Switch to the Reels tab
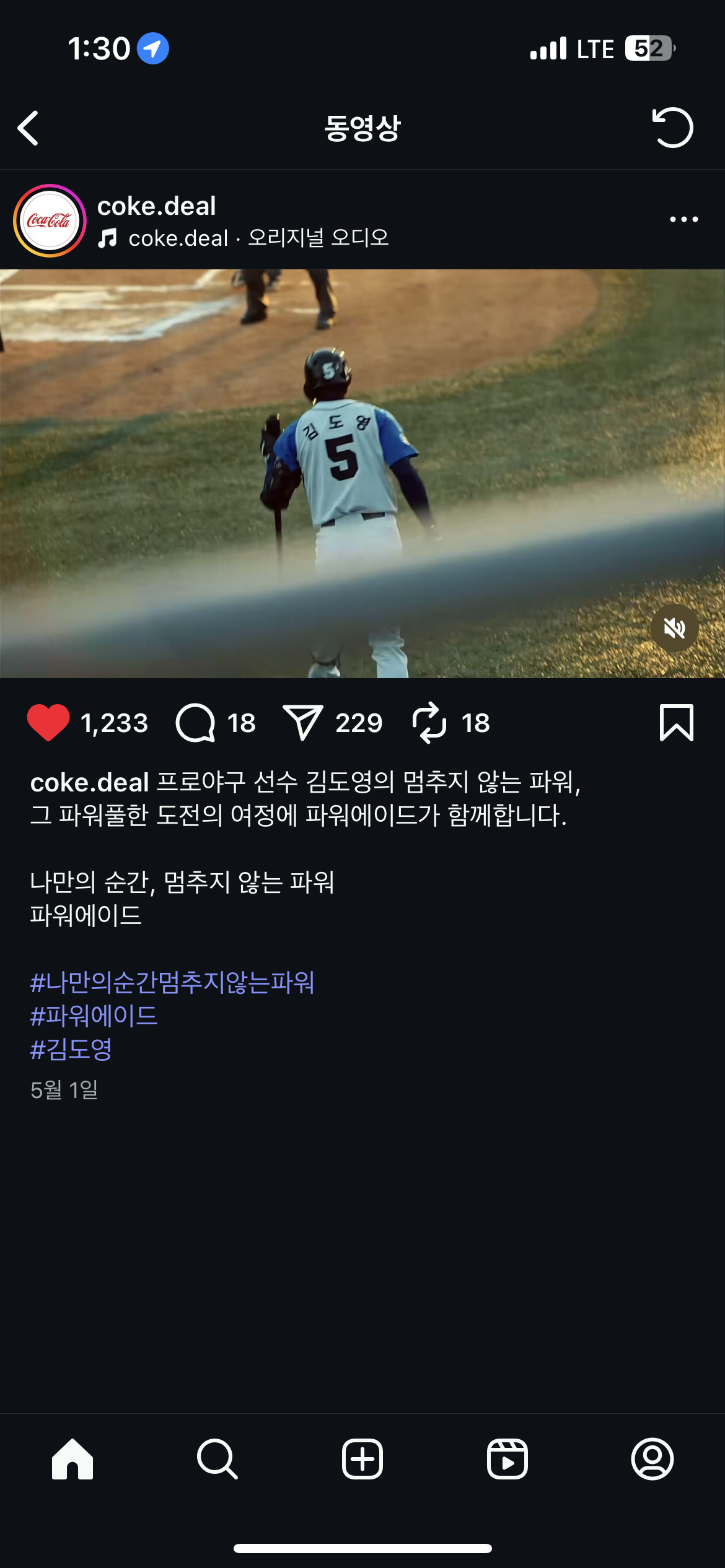Image resolution: width=725 pixels, height=1568 pixels. click(507, 1459)
